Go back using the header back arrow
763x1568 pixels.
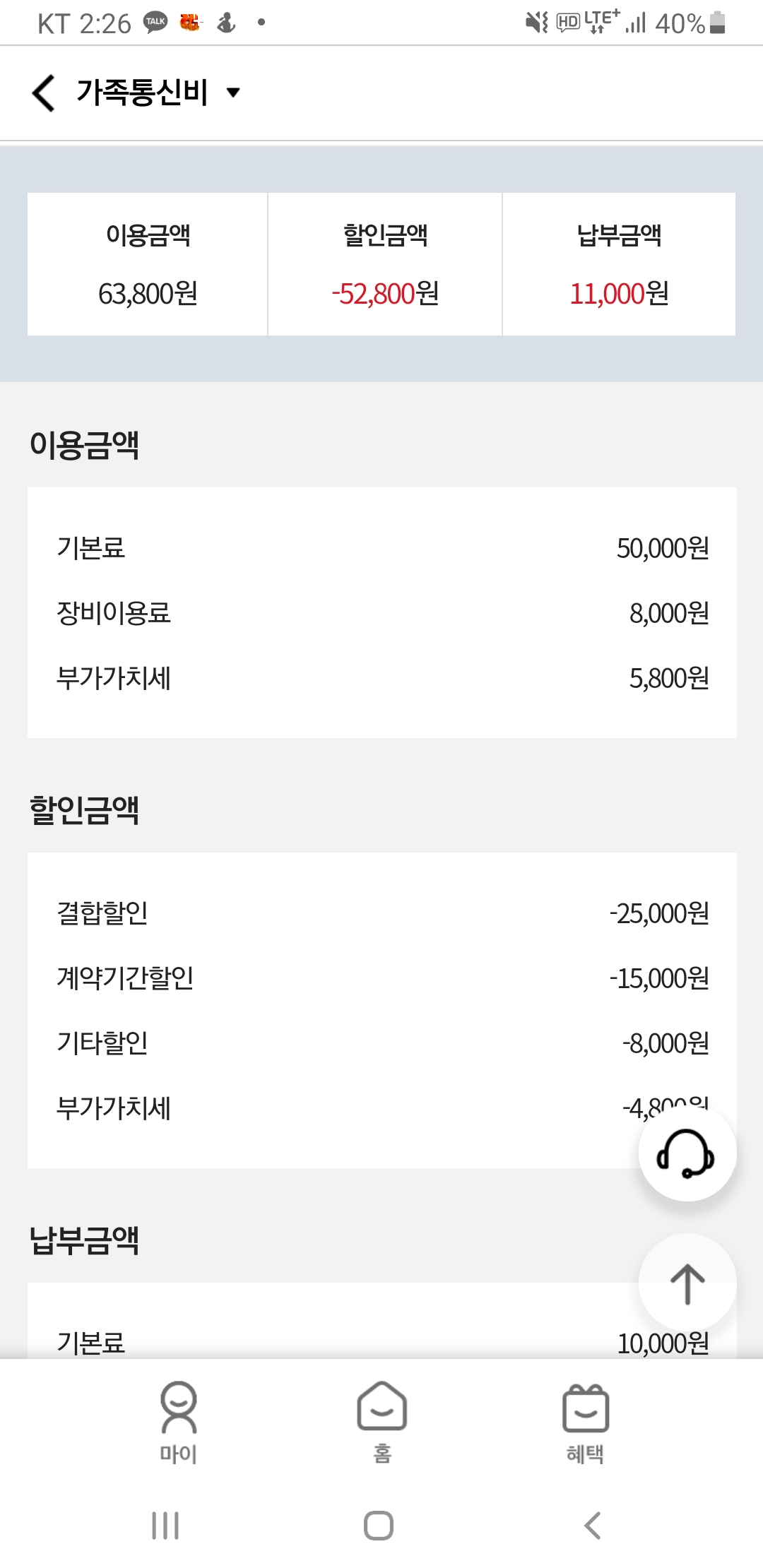[x=44, y=93]
